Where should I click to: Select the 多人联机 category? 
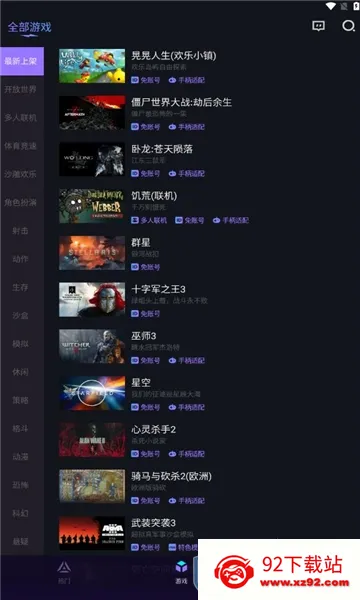point(21,118)
